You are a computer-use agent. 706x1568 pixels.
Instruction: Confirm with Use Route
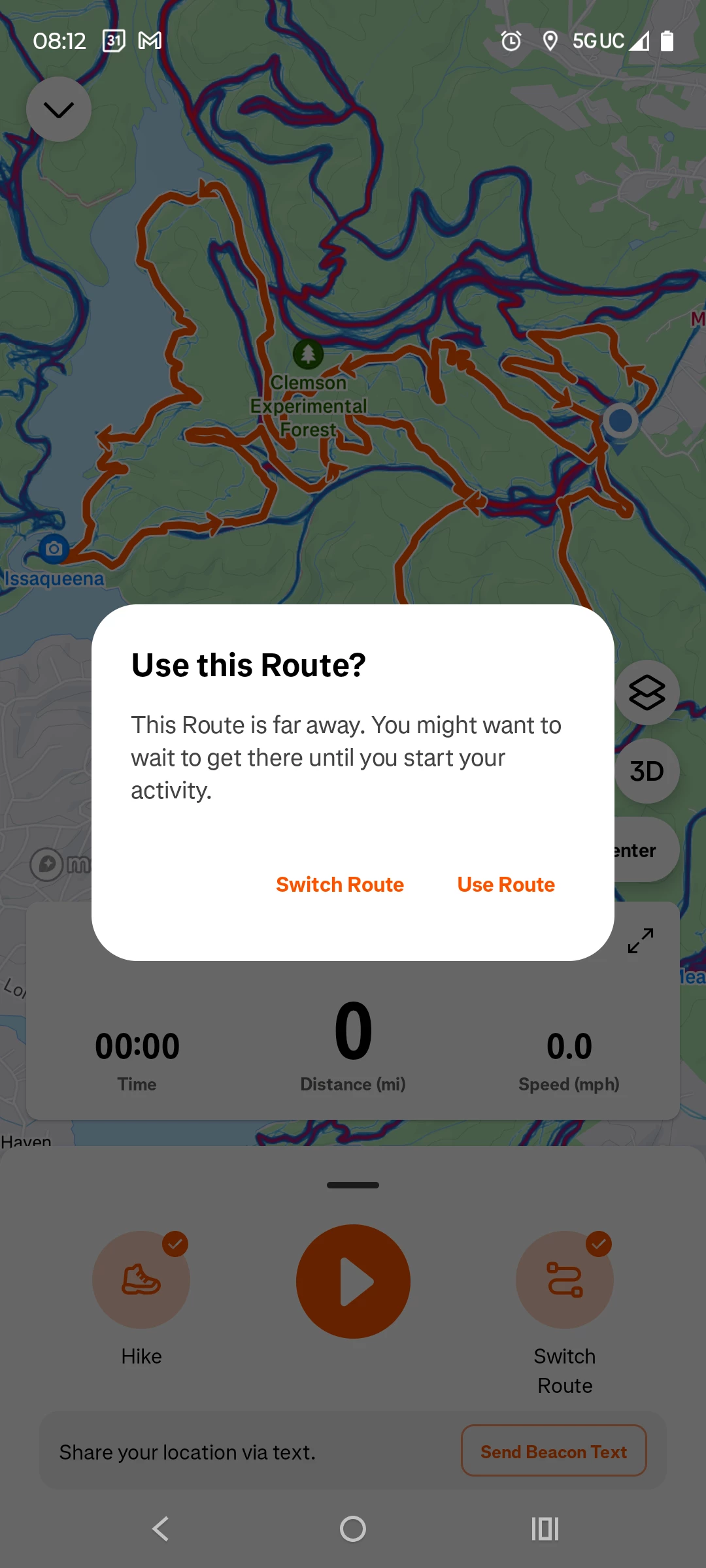click(x=506, y=885)
